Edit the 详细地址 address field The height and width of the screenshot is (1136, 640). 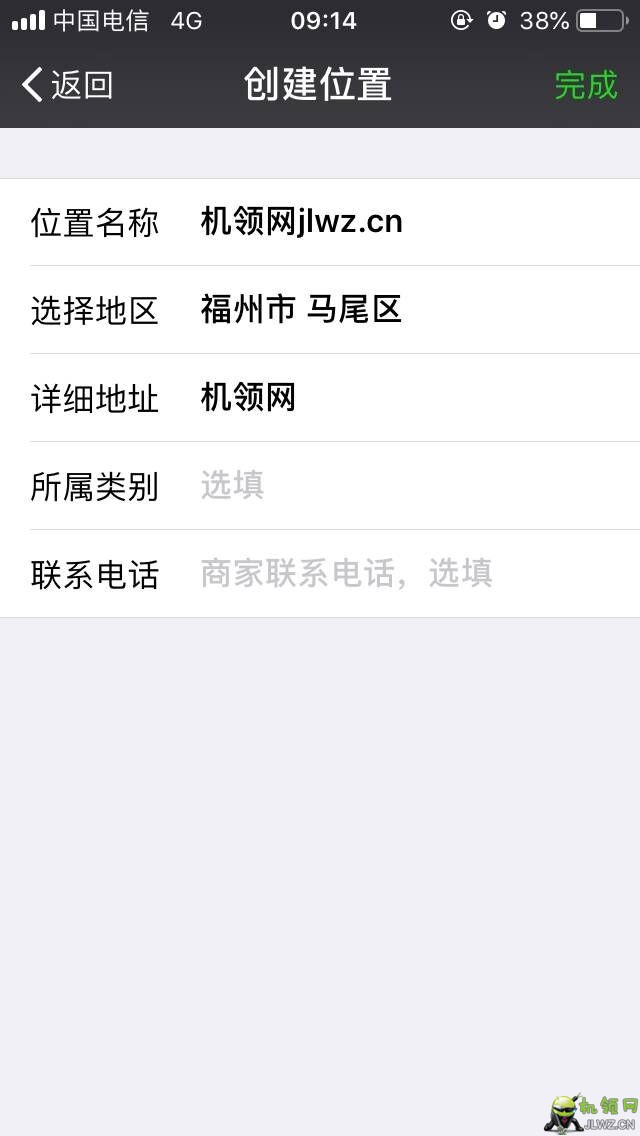(x=400, y=398)
